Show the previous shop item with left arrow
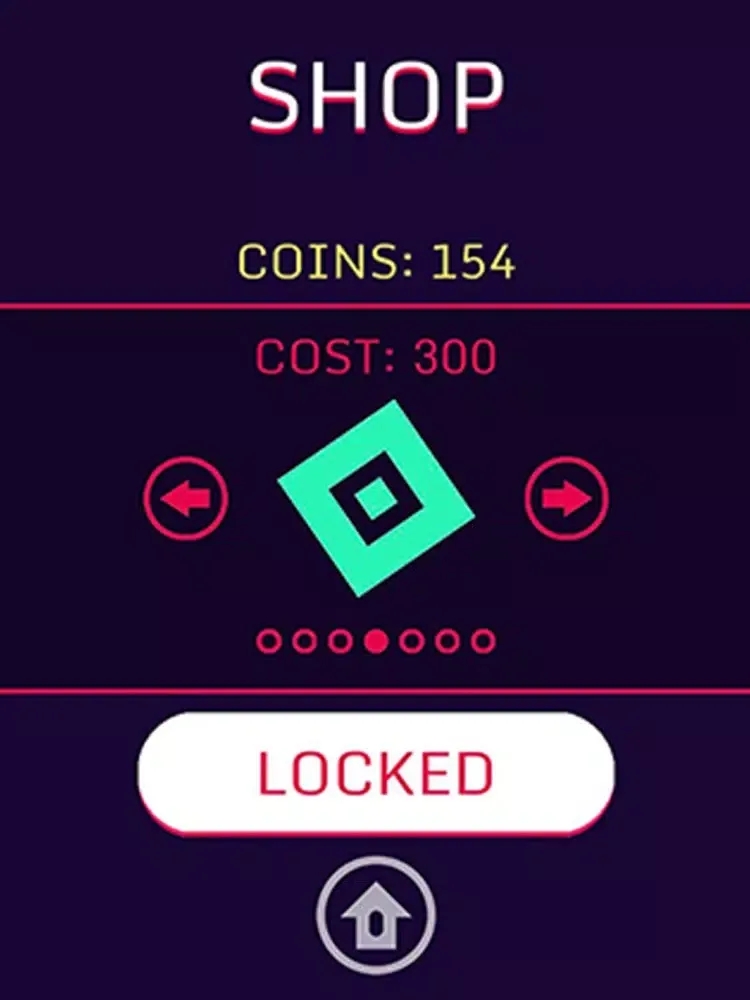Screen dimensions: 750x1000 pyautogui.click(x=186, y=499)
